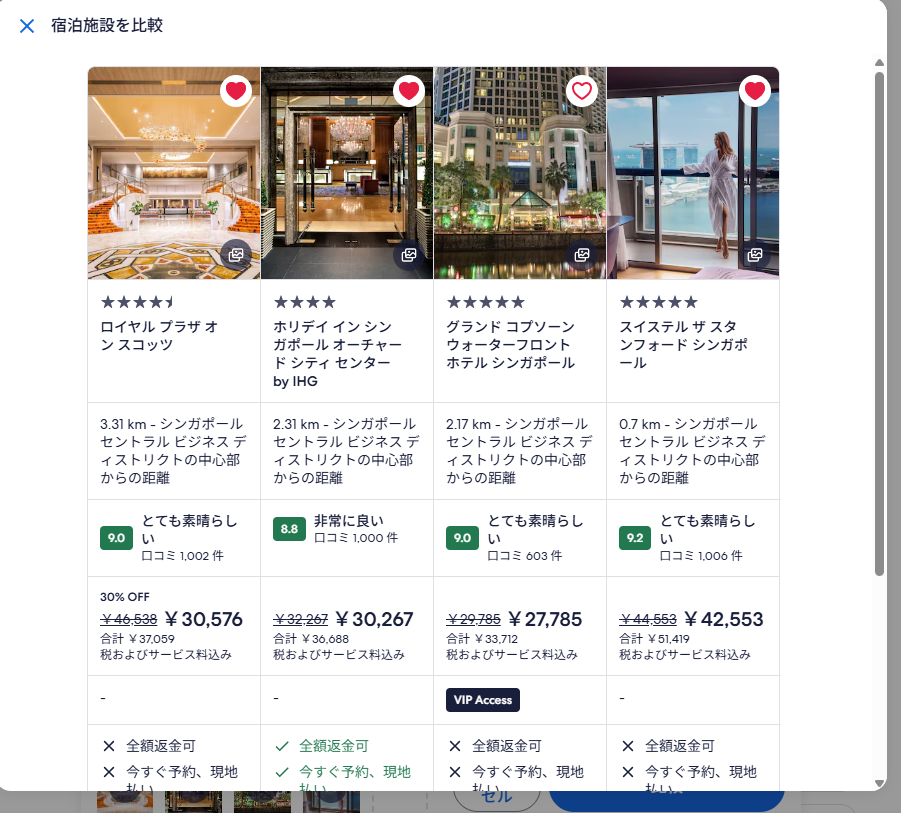The height and width of the screenshot is (813, 901).
Task: Unsave ホリデイ イン シンガポール heart icon
Action: [409, 92]
